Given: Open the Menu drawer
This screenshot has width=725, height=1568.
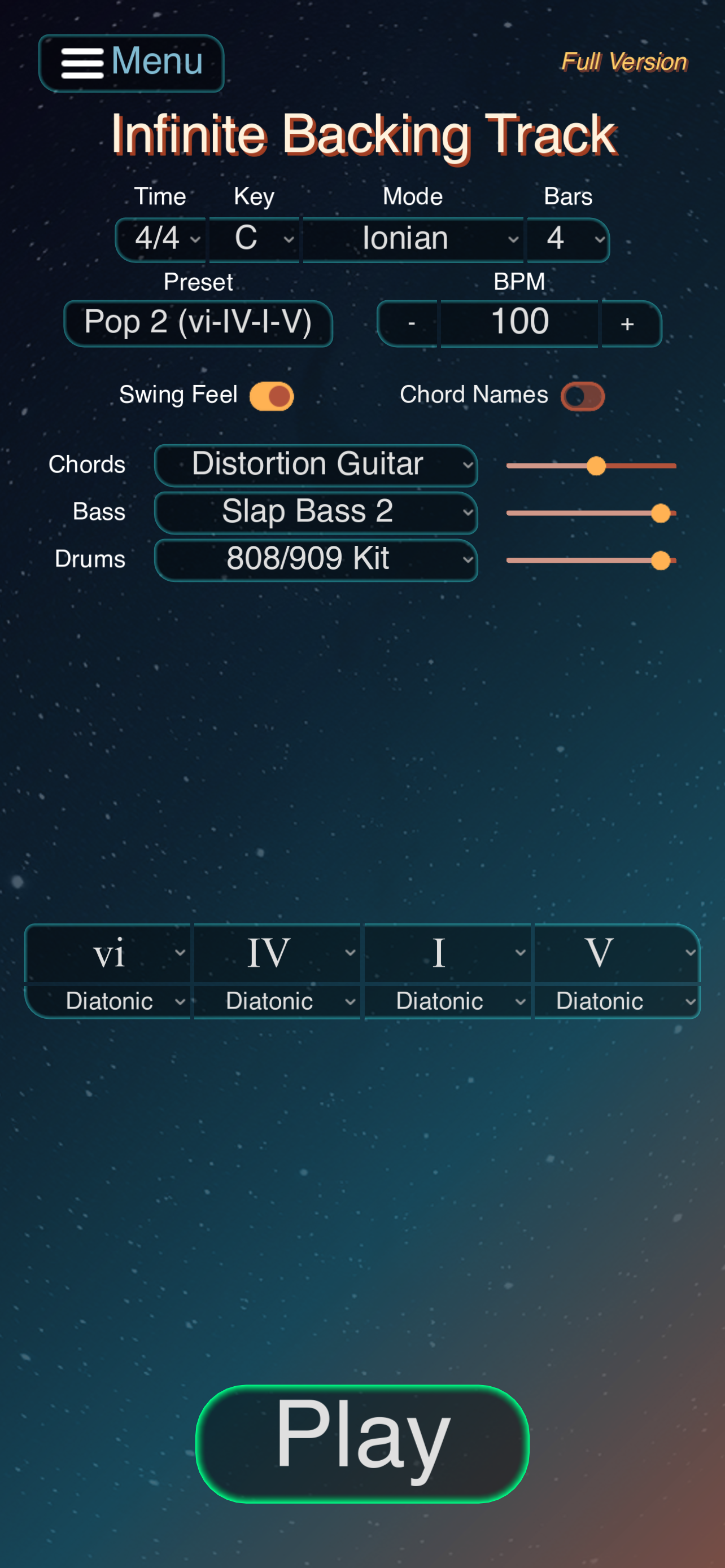Looking at the screenshot, I should pos(132,63).
